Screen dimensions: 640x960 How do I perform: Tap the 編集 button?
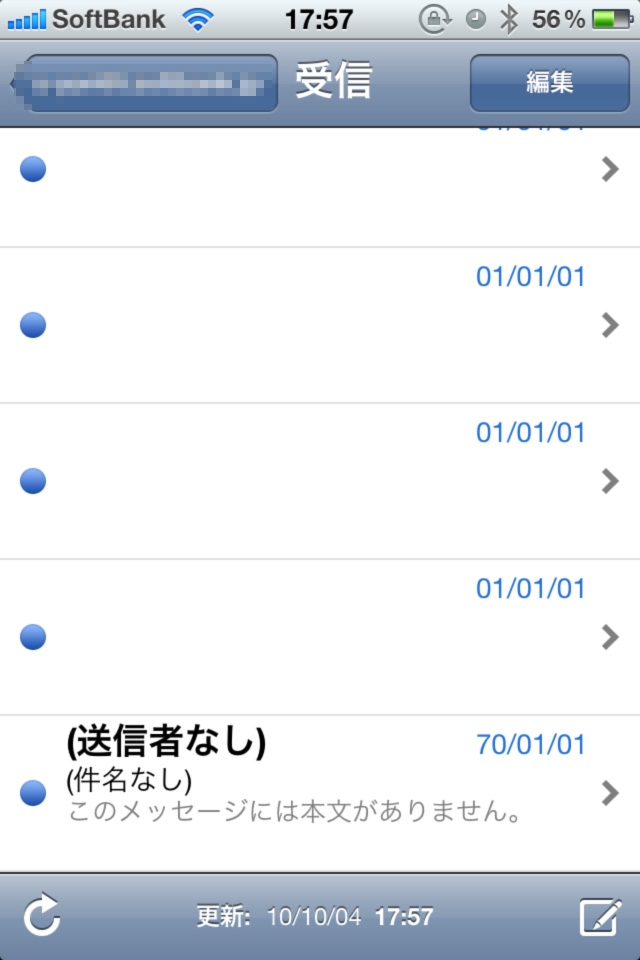[x=549, y=83]
